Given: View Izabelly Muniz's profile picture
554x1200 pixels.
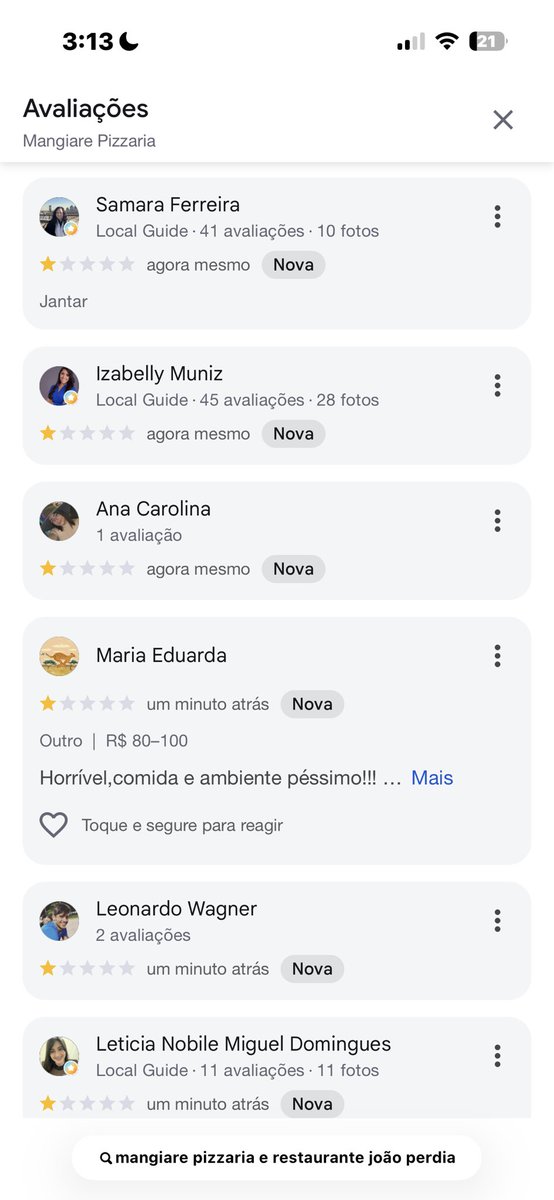Looking at the screenshot, I should click(x=59, y=386).
